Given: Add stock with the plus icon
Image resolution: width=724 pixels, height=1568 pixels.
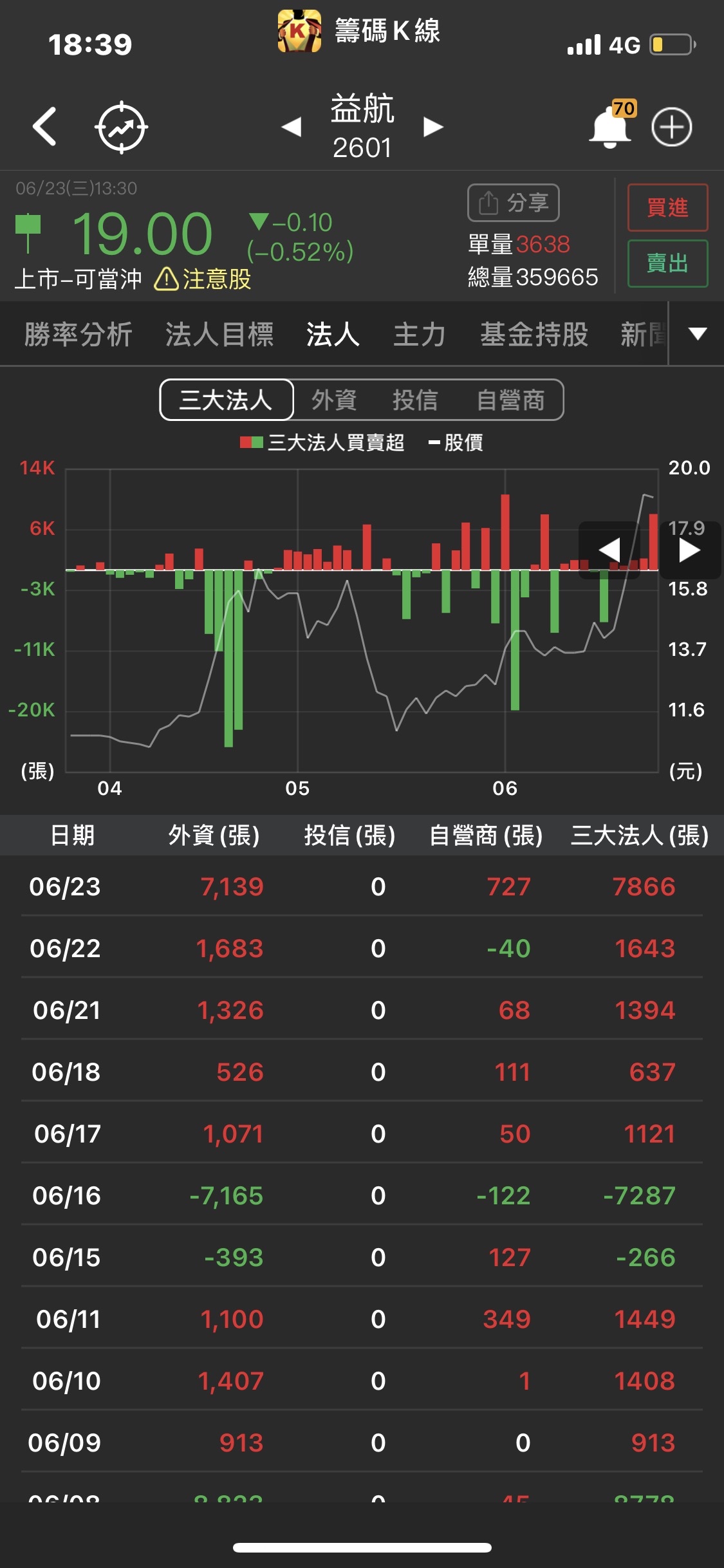Looking at the screenshot, I should 671,127.
